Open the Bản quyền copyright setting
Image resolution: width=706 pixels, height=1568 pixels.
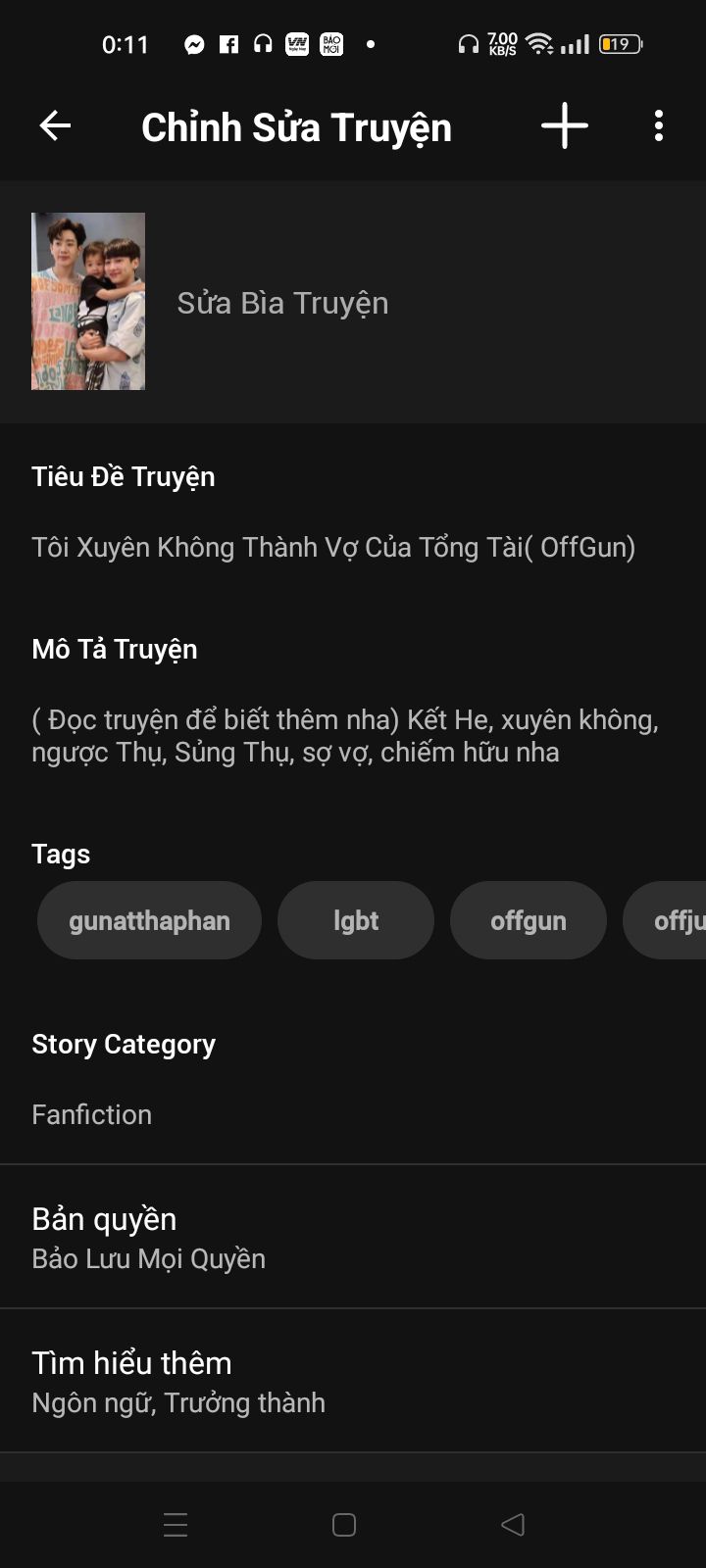click(x=353, y=1237)
